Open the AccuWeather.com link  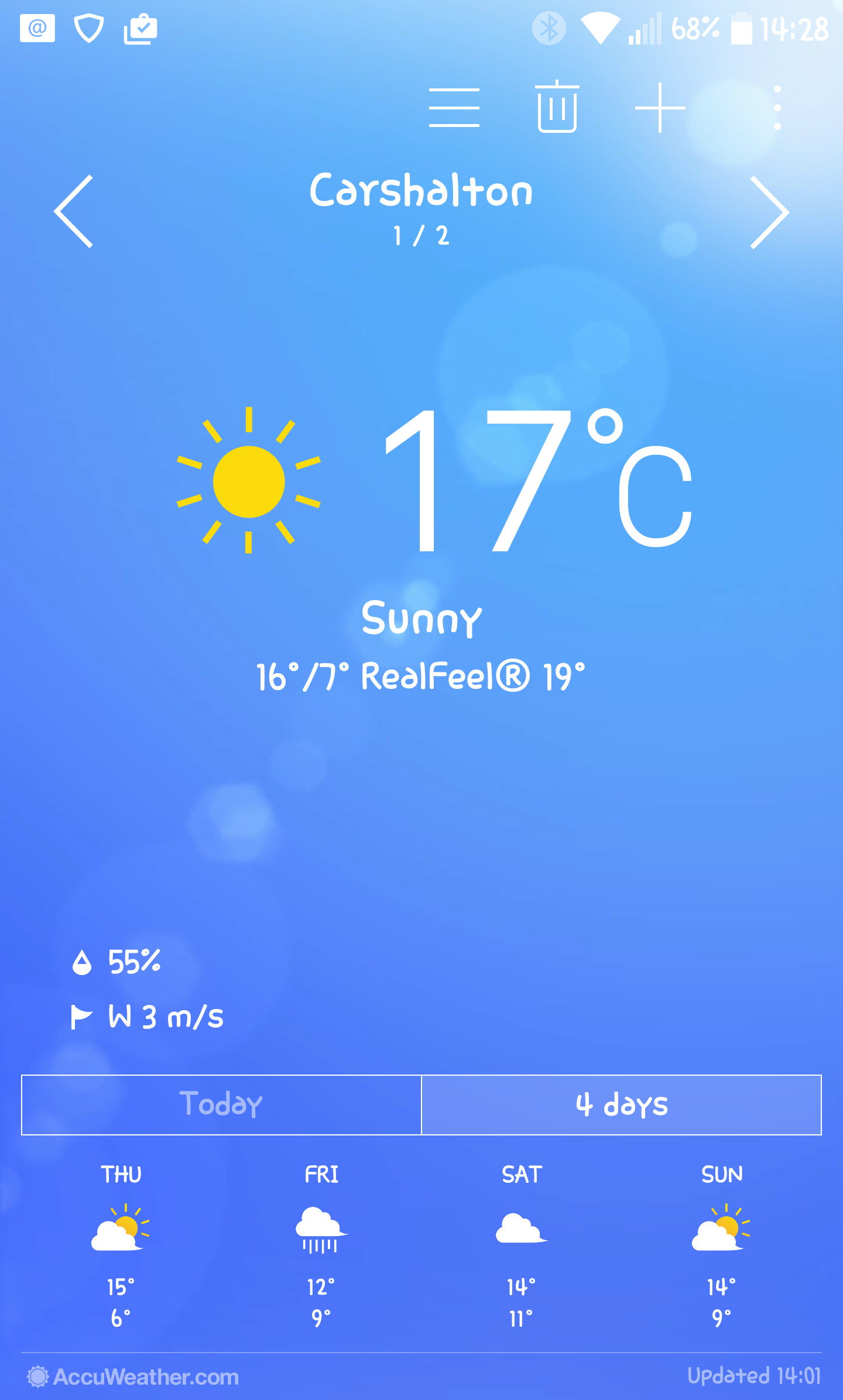133,1377
